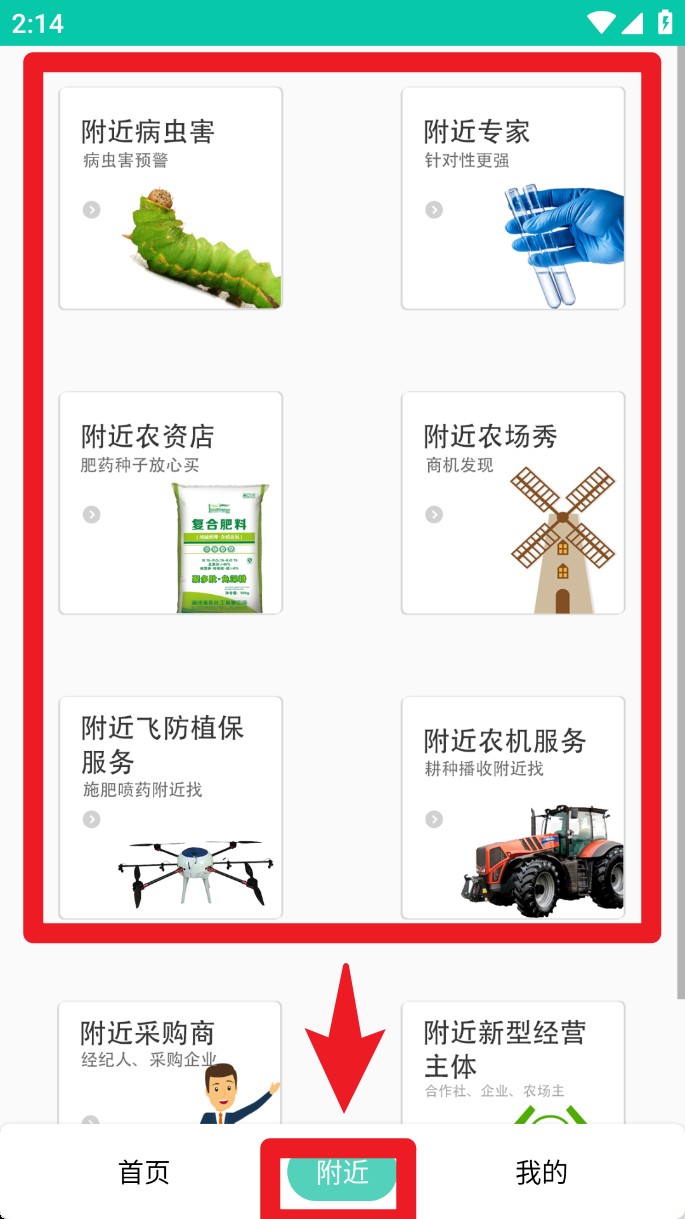The width and height of the screenshot is (685, 1219).
Task: Open the 附近农机服务 card
Action: pyautogui.click(x=513, y=808)
